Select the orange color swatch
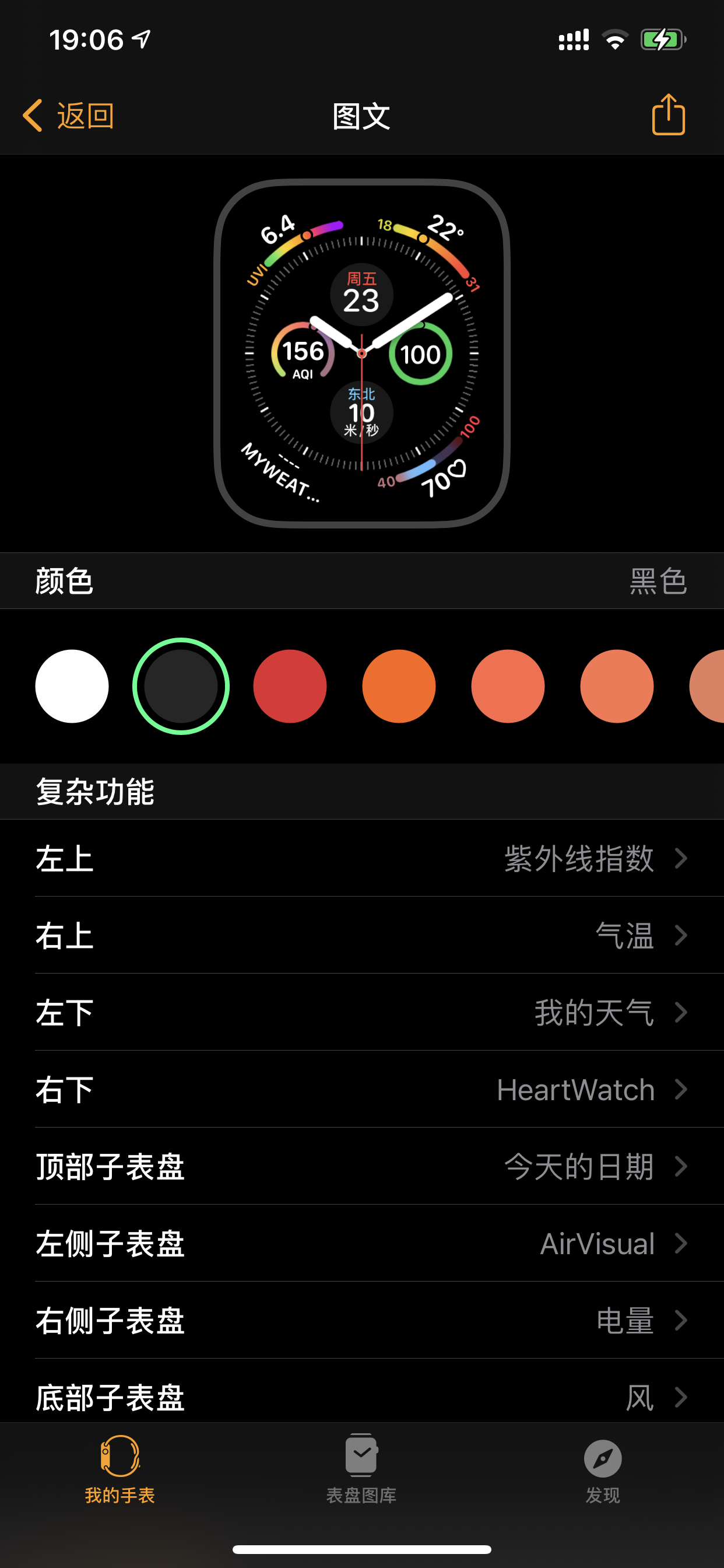The width and height of the screenshot is (724, 1568). click(x=399, y=686)
